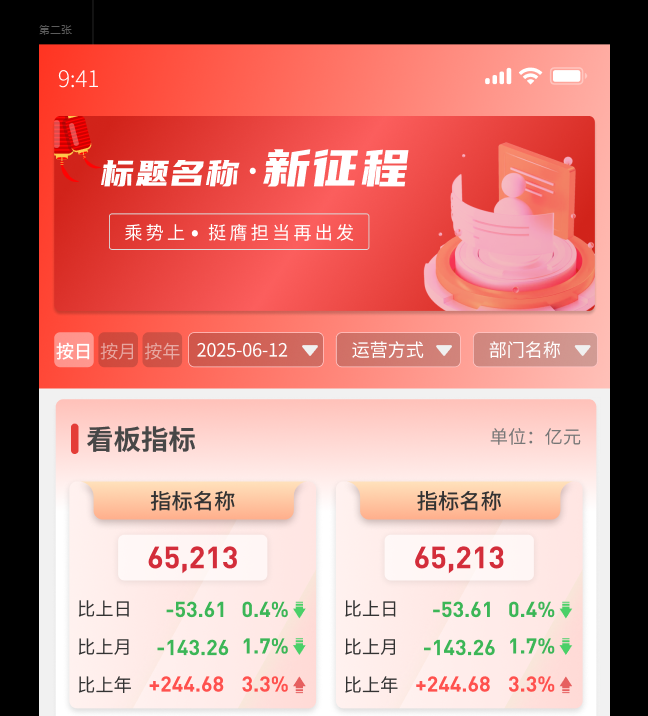Expand the 运营方式 dropdown
The image size is (648, 716).
[x=398, y=350]
